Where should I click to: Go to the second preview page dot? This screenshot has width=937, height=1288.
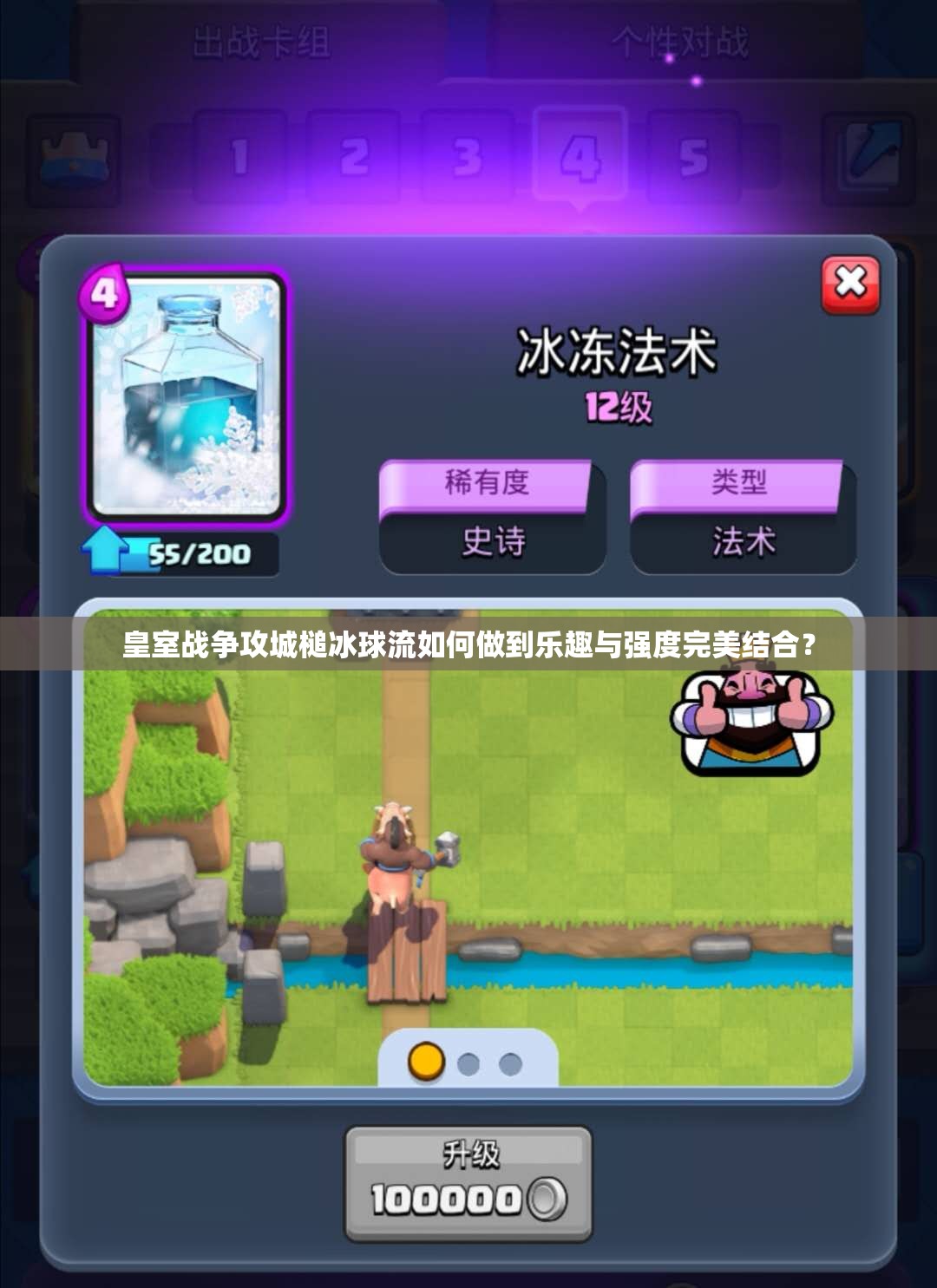point(468,1063)
